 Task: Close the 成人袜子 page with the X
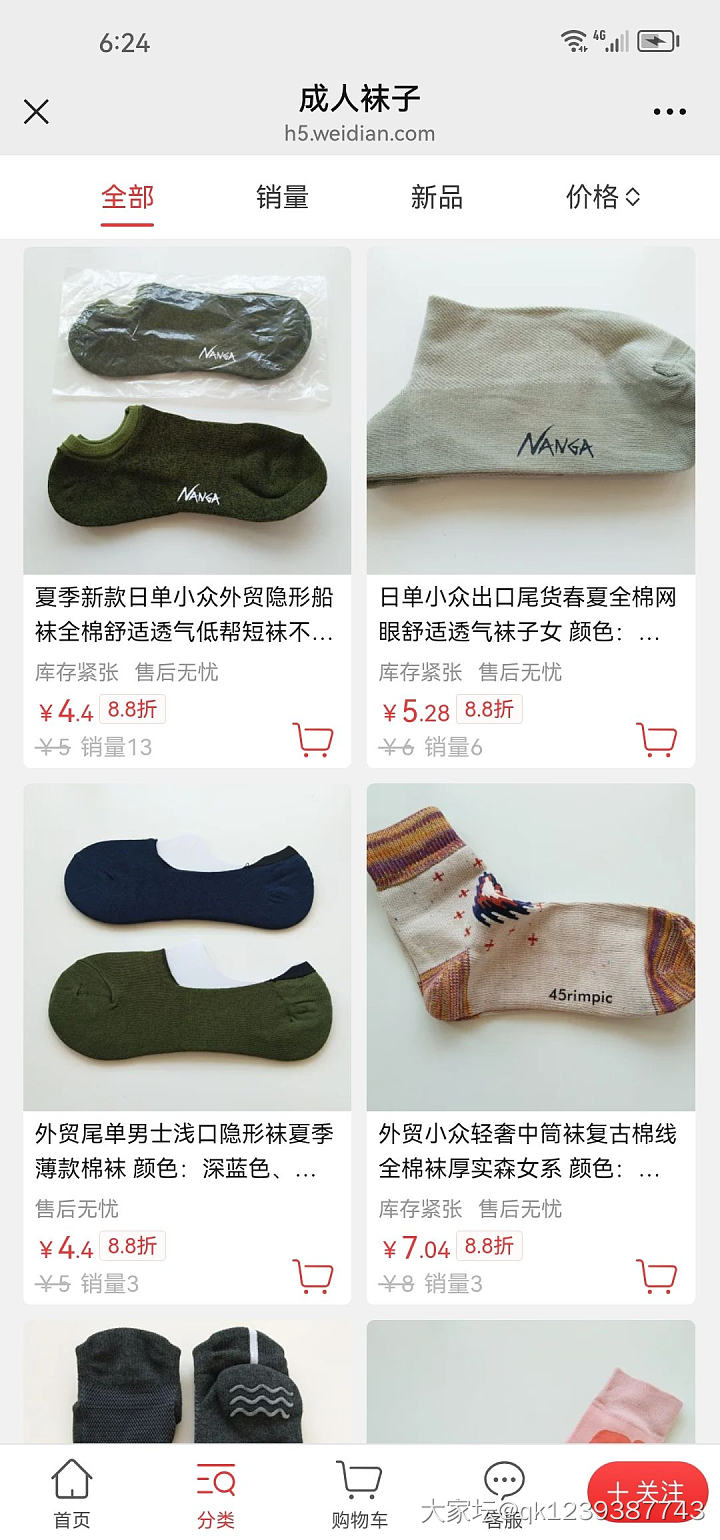tap(36, 112)
